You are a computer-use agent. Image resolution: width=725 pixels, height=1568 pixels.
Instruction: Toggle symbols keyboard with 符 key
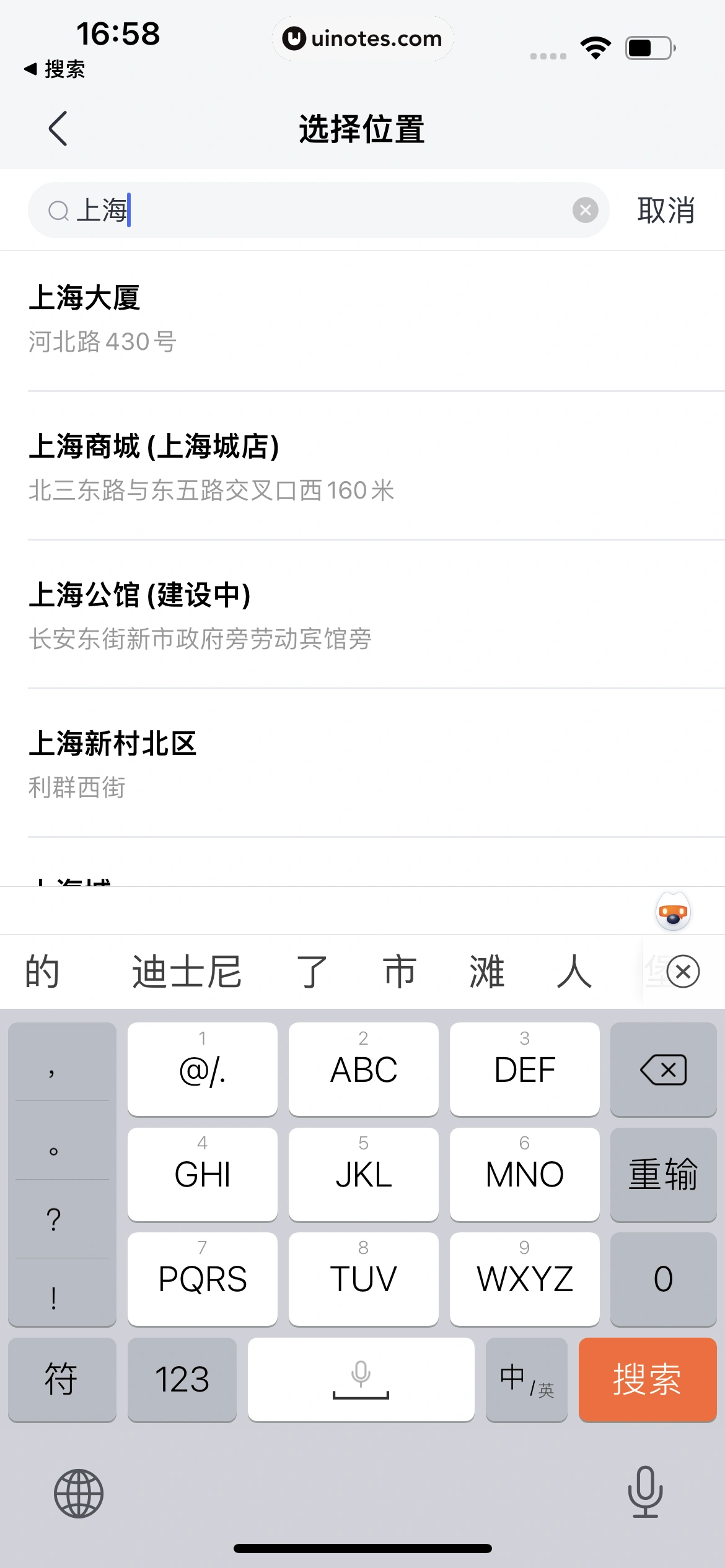click(62, 1380)
